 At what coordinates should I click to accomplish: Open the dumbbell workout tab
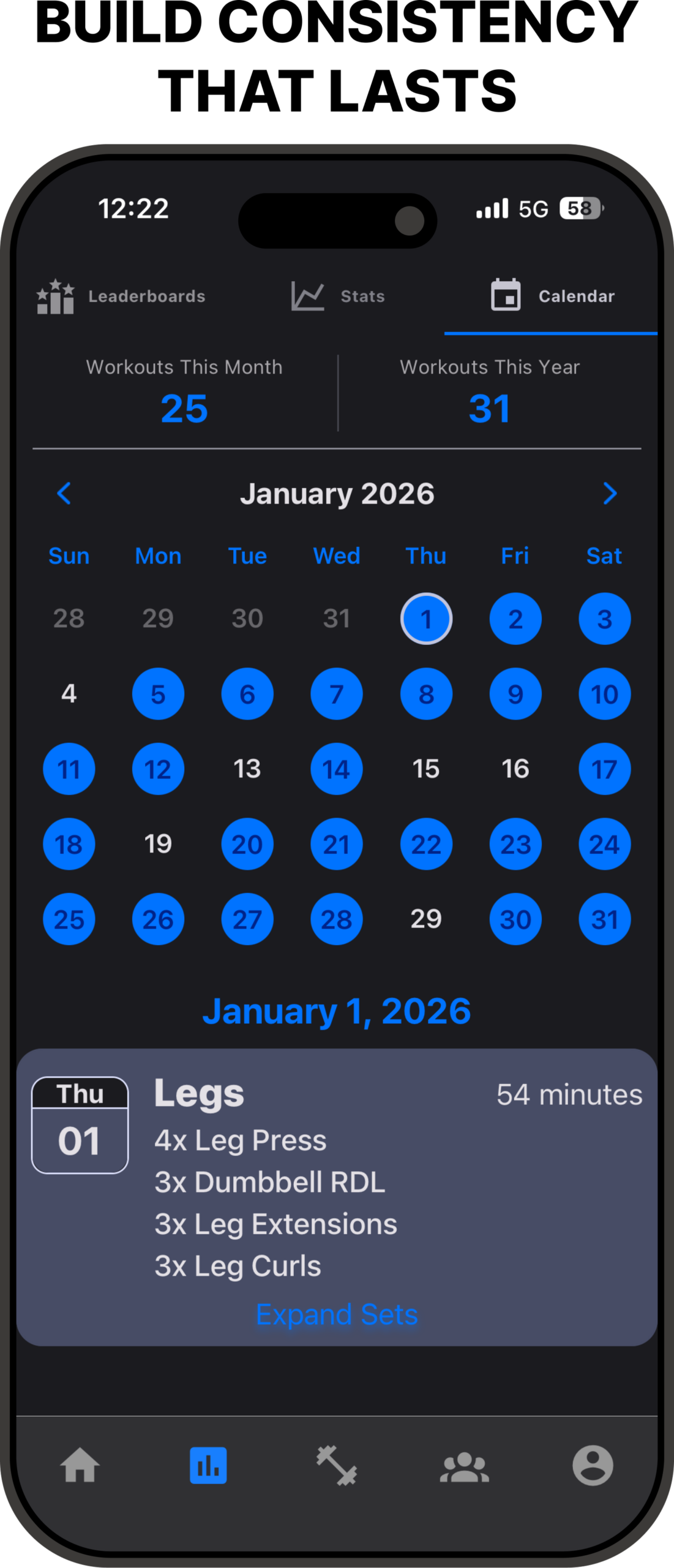pyautogui.click(x=337, y=1466)
